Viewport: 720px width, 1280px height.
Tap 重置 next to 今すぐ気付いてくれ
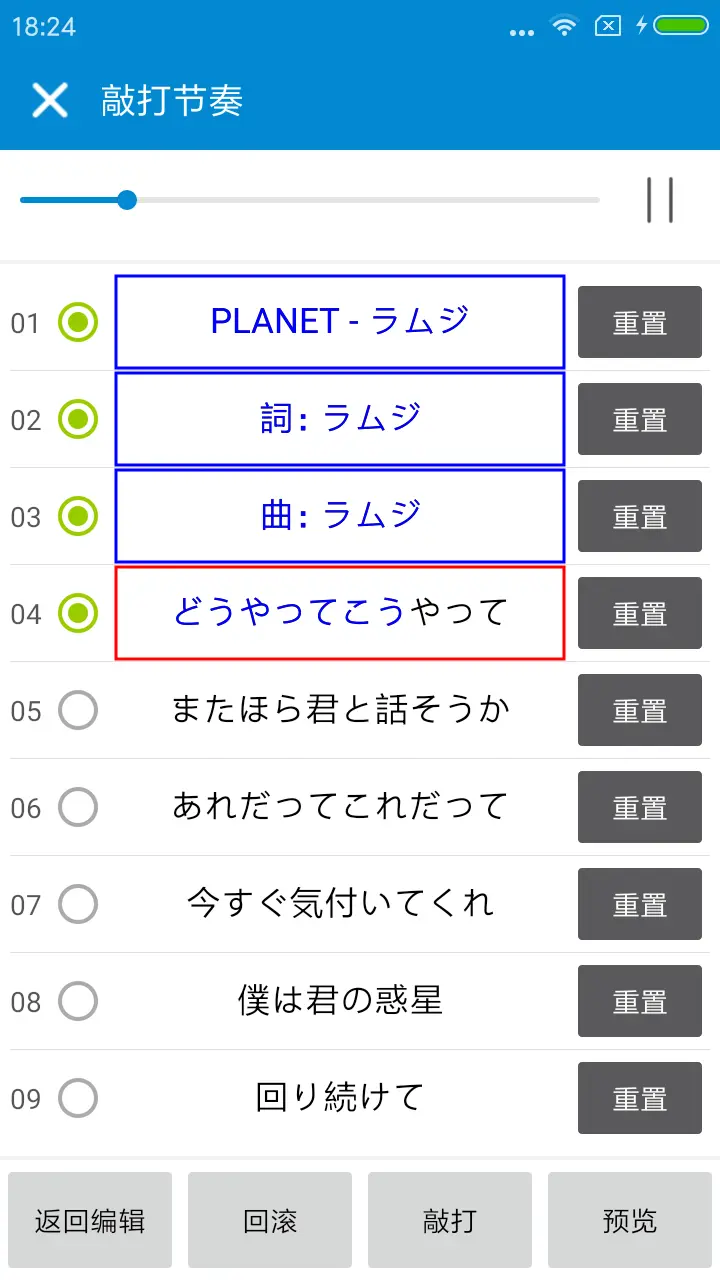pyautogui.click(x=640, y=904)
